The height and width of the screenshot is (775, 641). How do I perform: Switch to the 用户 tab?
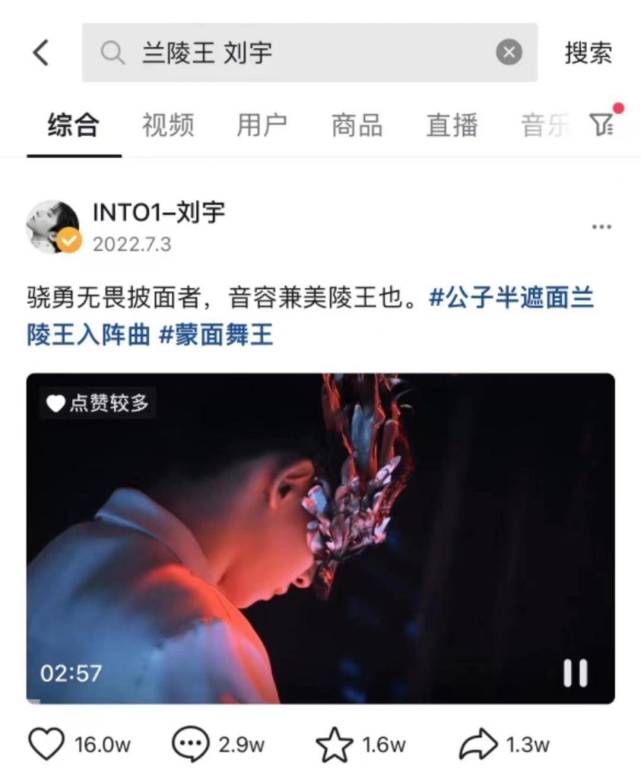click(262, 125)
